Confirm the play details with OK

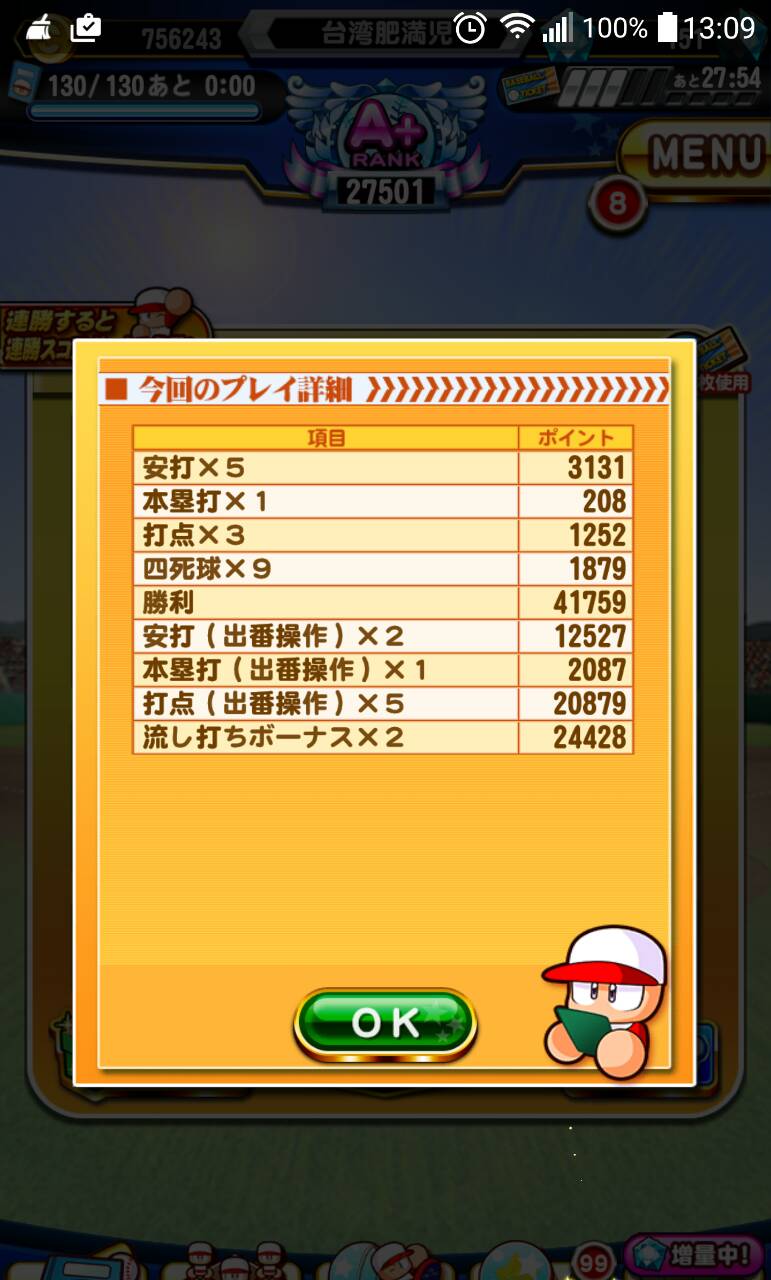(385, 1022)
